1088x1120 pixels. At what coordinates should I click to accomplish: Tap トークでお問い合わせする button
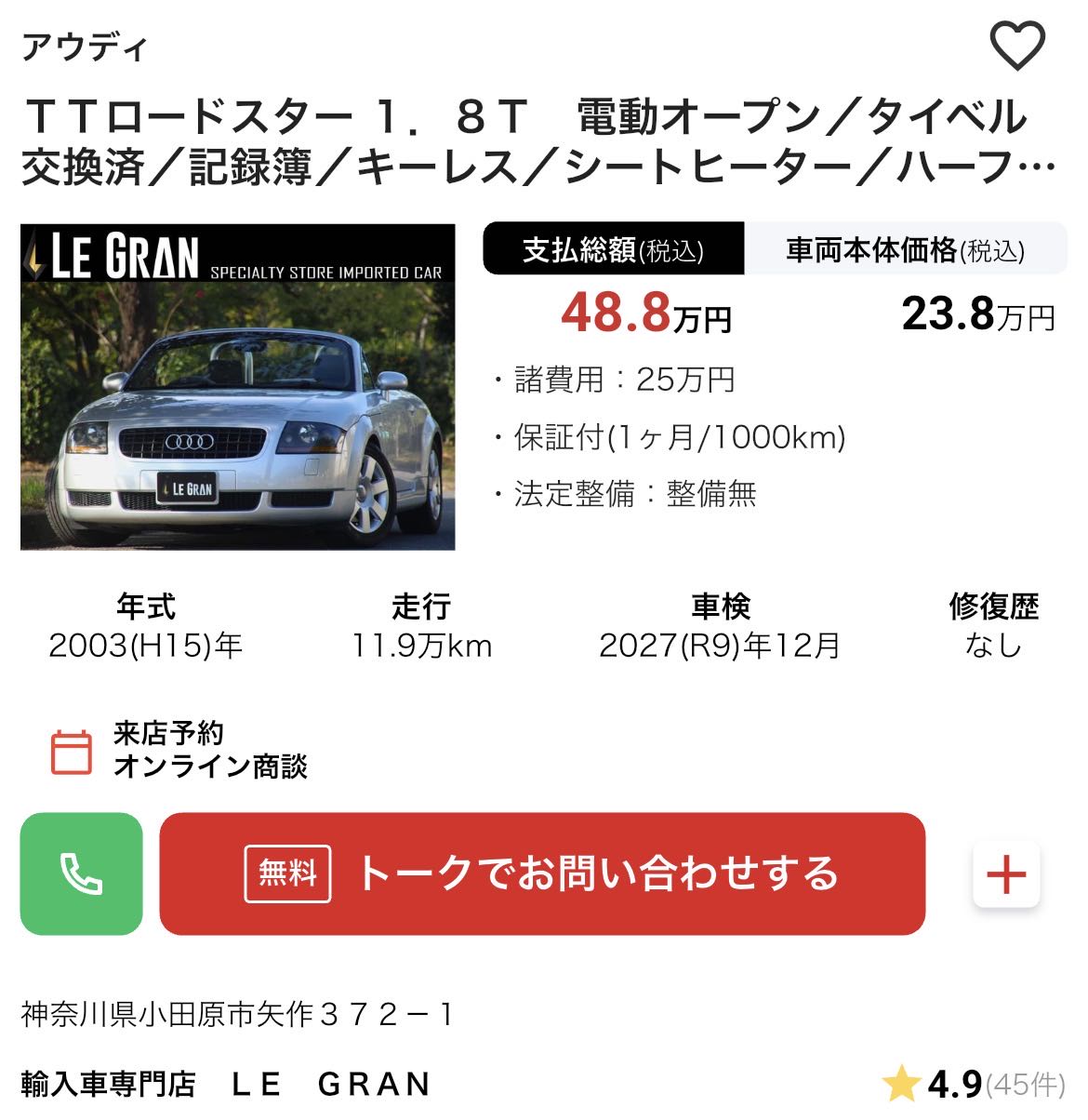542,873
